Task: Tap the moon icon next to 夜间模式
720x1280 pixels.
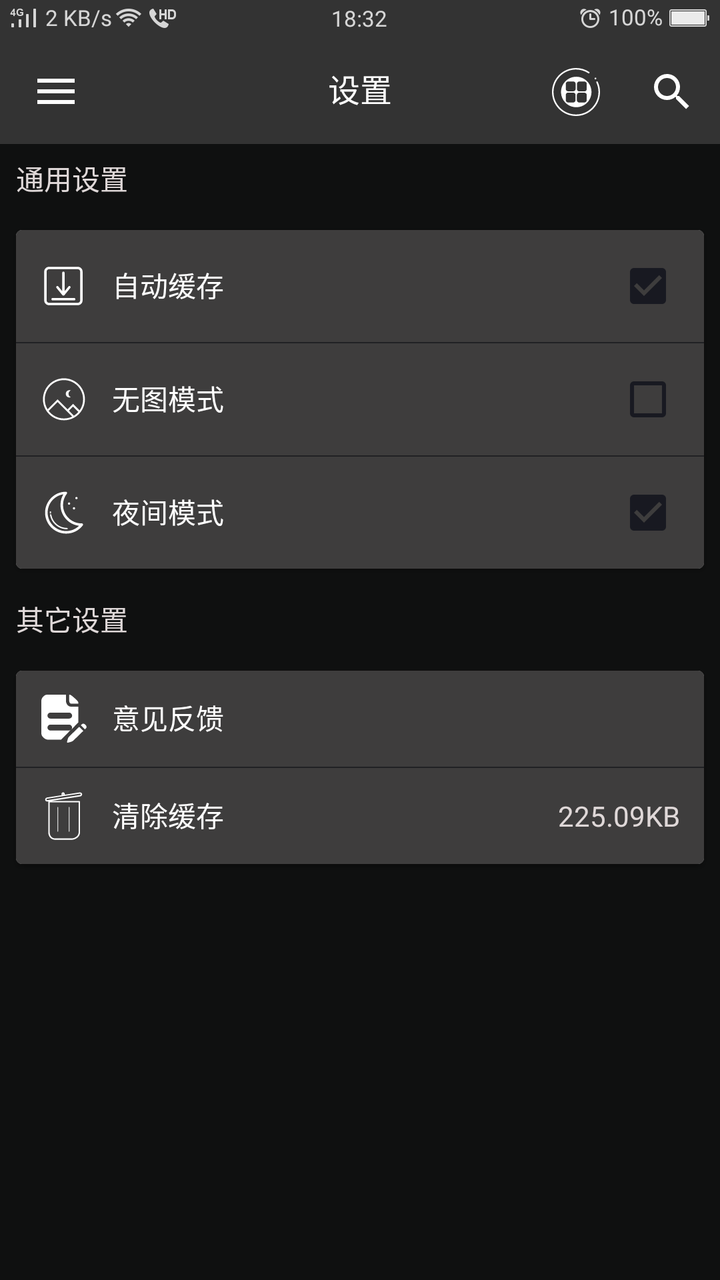Action: tap(63, 513)
